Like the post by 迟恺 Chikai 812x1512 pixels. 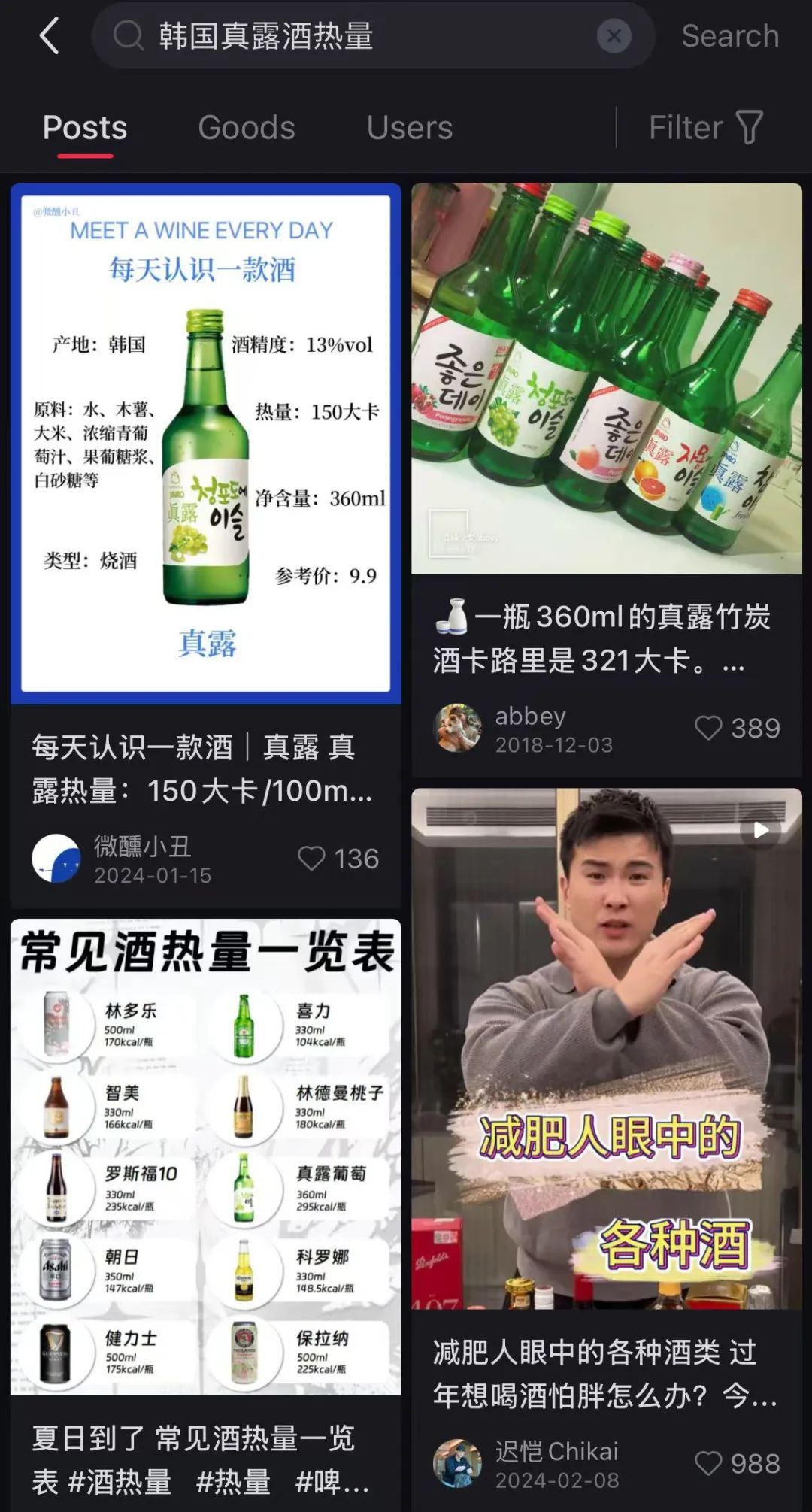tap(708, 1463)
